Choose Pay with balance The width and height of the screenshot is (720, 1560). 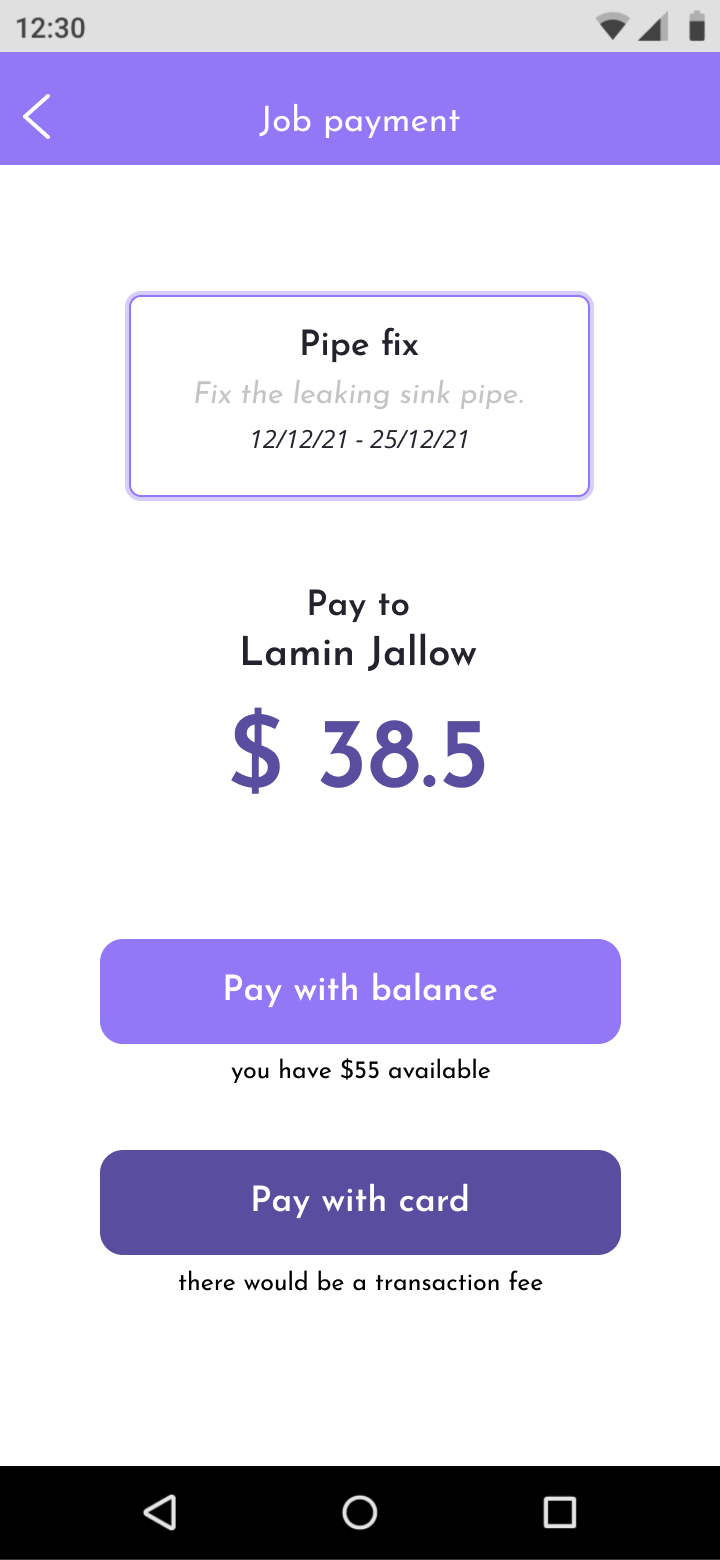point(360,991)
